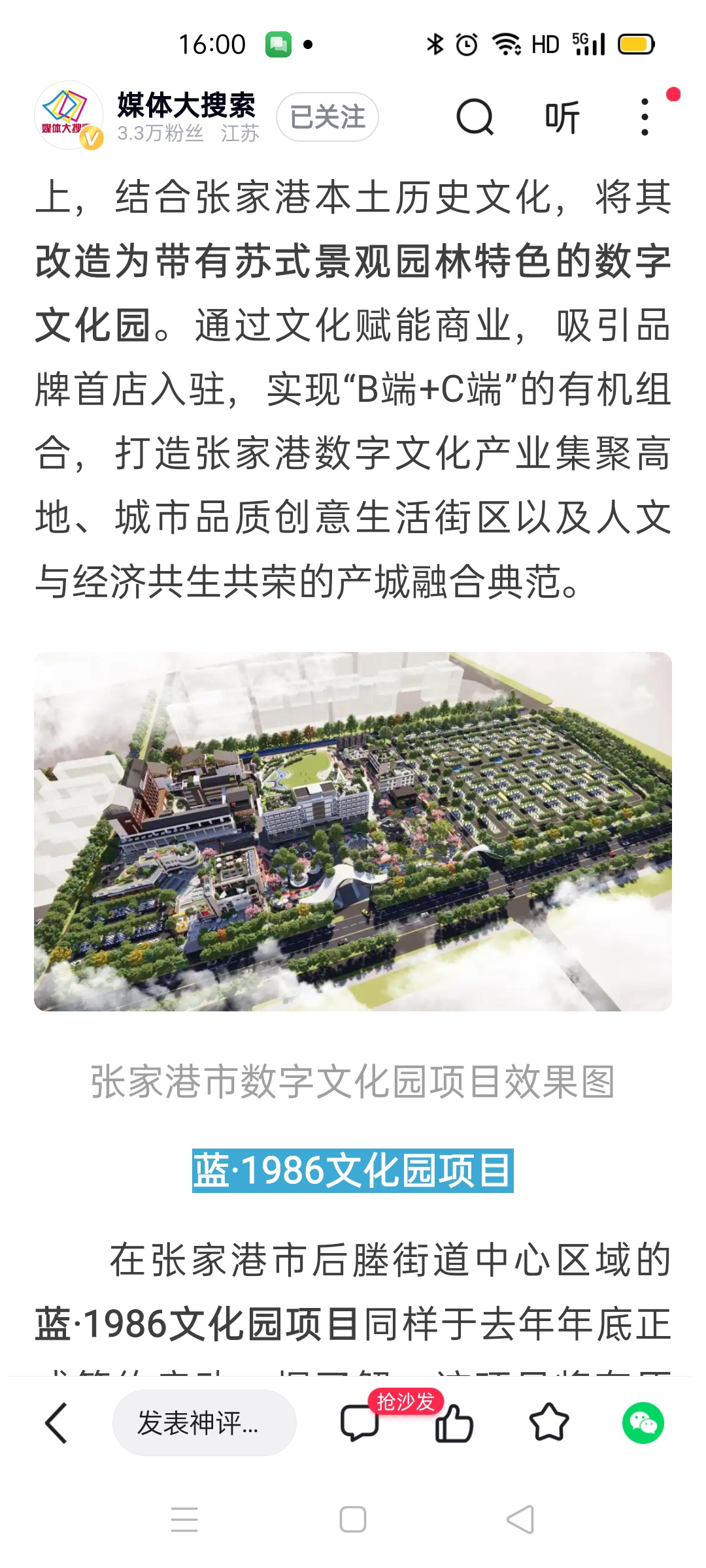
Task: Open the three-dot overflow menu
Action: point(645,118)
